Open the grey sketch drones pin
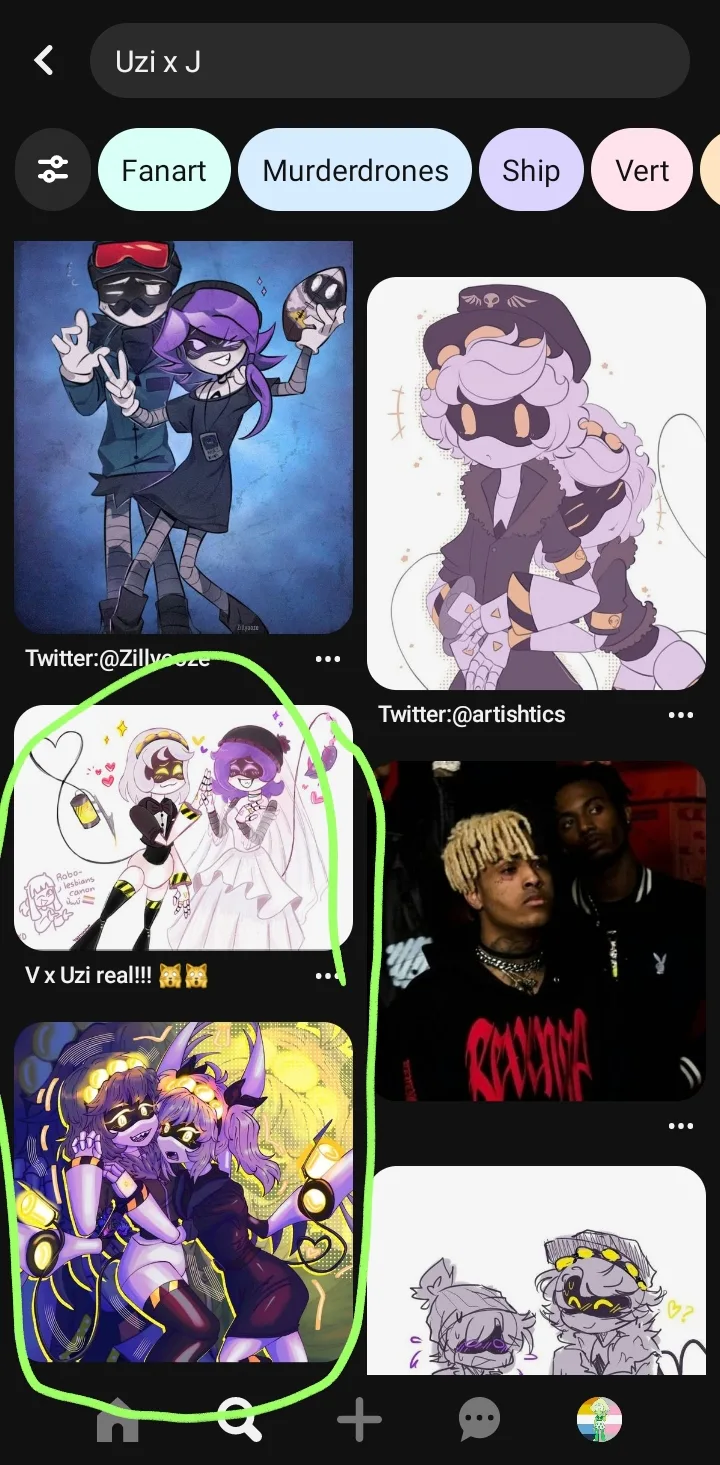720x1465 pixels. (536, 1270)
